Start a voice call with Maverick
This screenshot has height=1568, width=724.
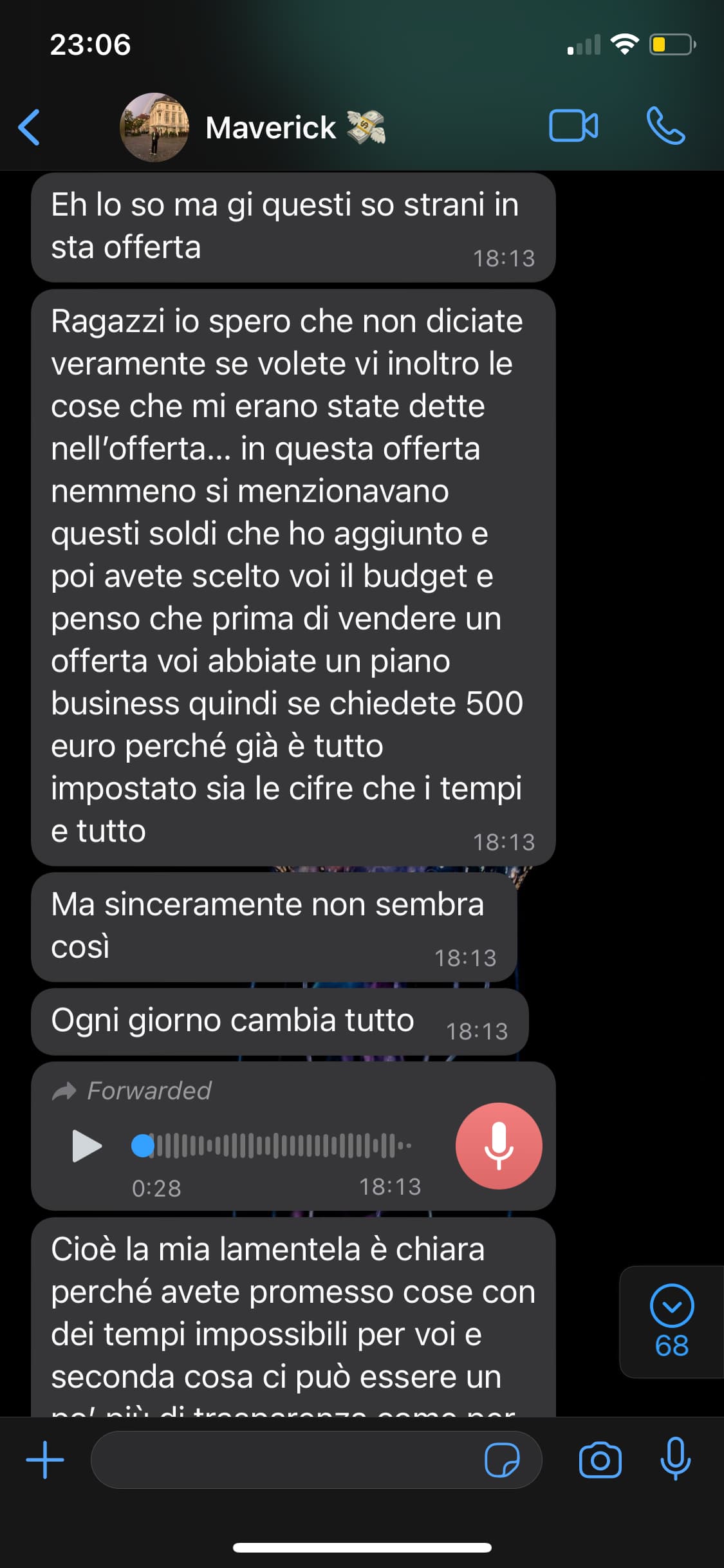tap(665, 126)
